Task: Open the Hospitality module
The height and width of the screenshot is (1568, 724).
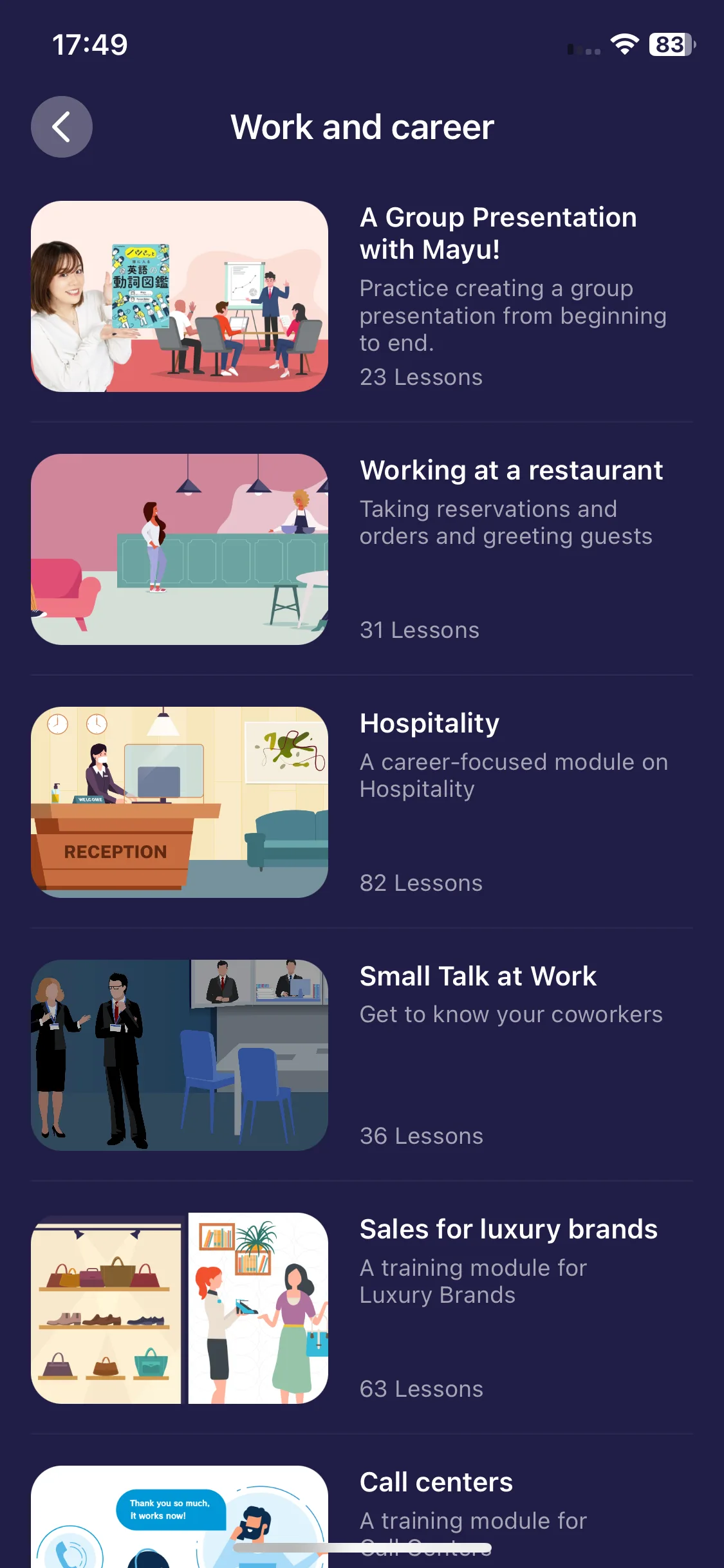Action: click(x=360, y=802)
